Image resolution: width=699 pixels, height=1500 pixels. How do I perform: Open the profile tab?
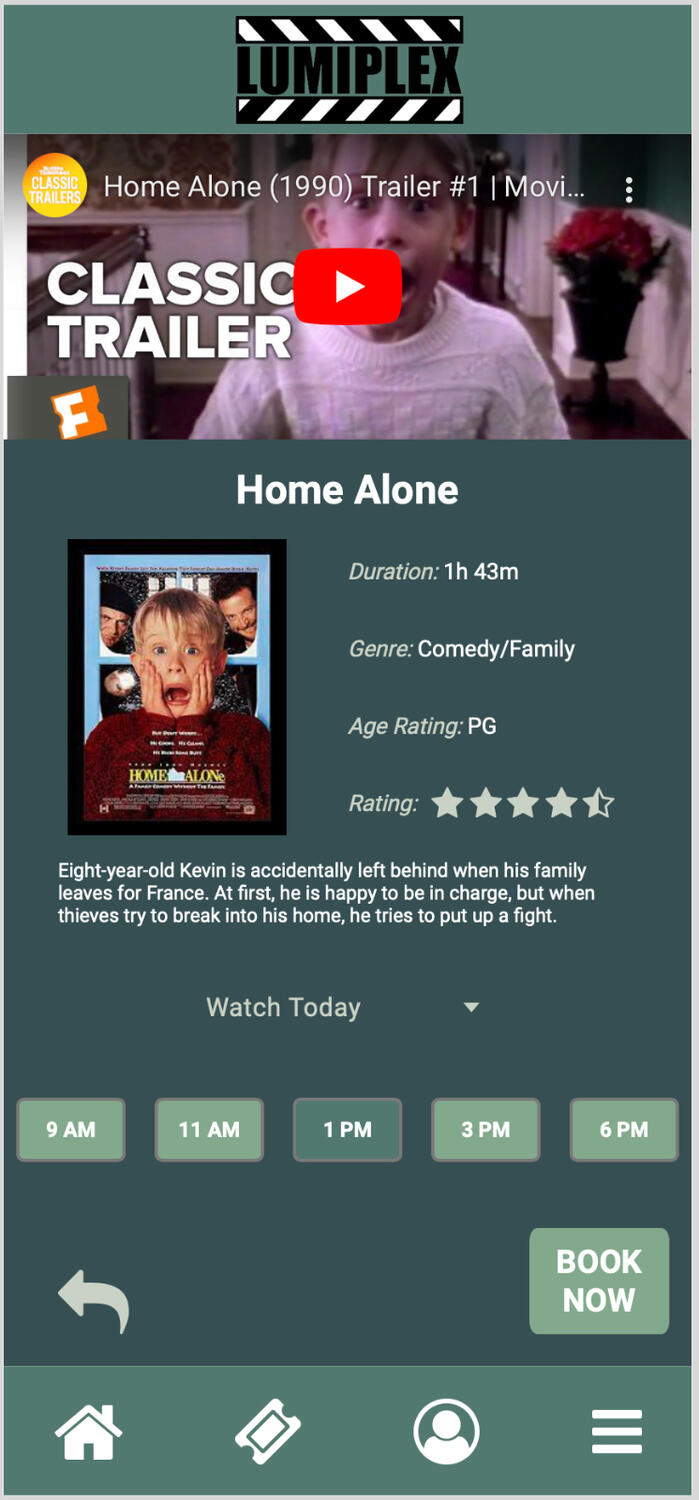point(446,1432)
